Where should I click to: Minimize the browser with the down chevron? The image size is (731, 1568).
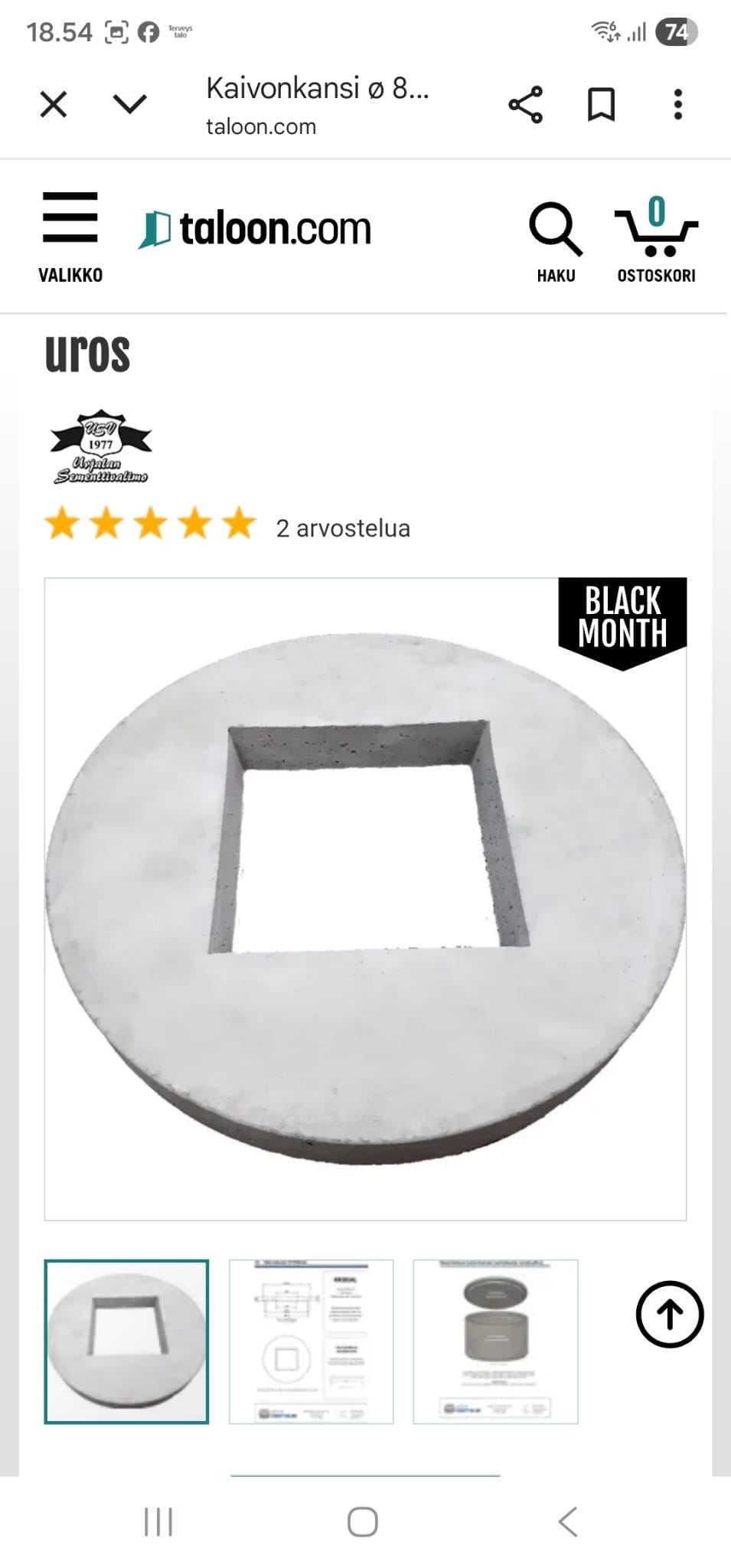point(129,103)
